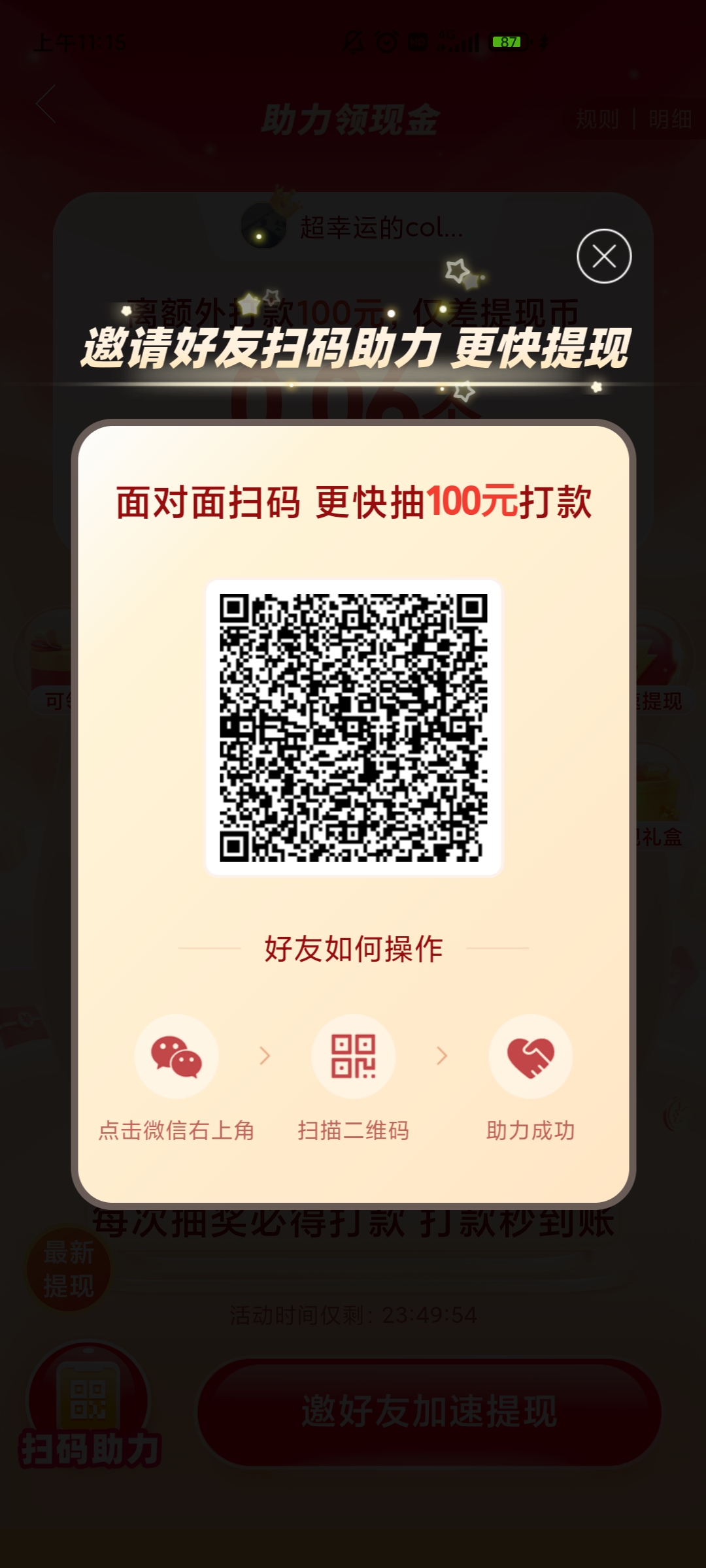This screenshot has height=1568, width=706.
Task: Close the QR code invitation popup
Action: pyautogui.click(x=603, y=256)
